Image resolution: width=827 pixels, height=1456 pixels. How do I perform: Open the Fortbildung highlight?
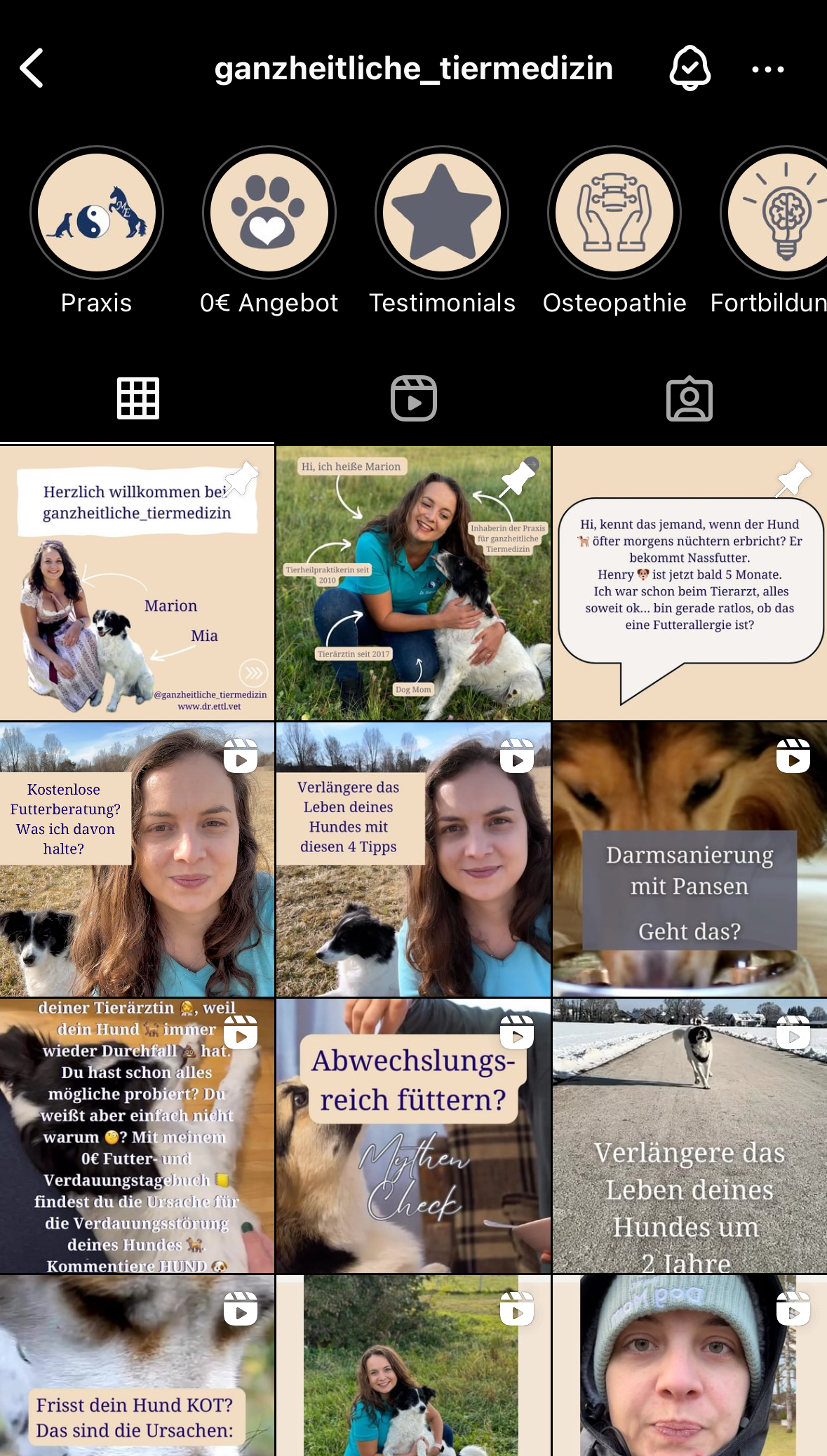[x=779, y=213]
